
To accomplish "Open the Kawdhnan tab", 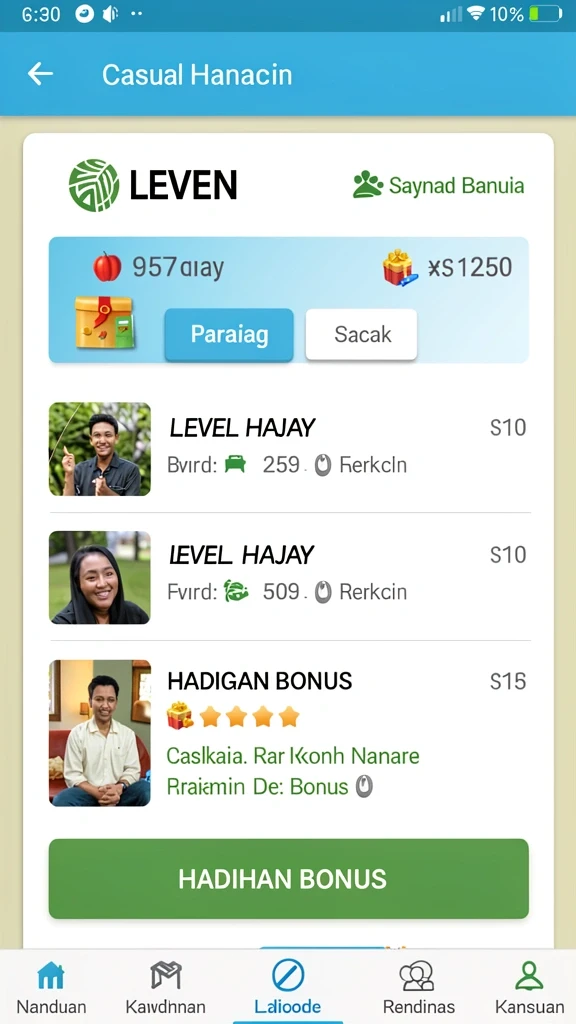I will tap(165, 987).
